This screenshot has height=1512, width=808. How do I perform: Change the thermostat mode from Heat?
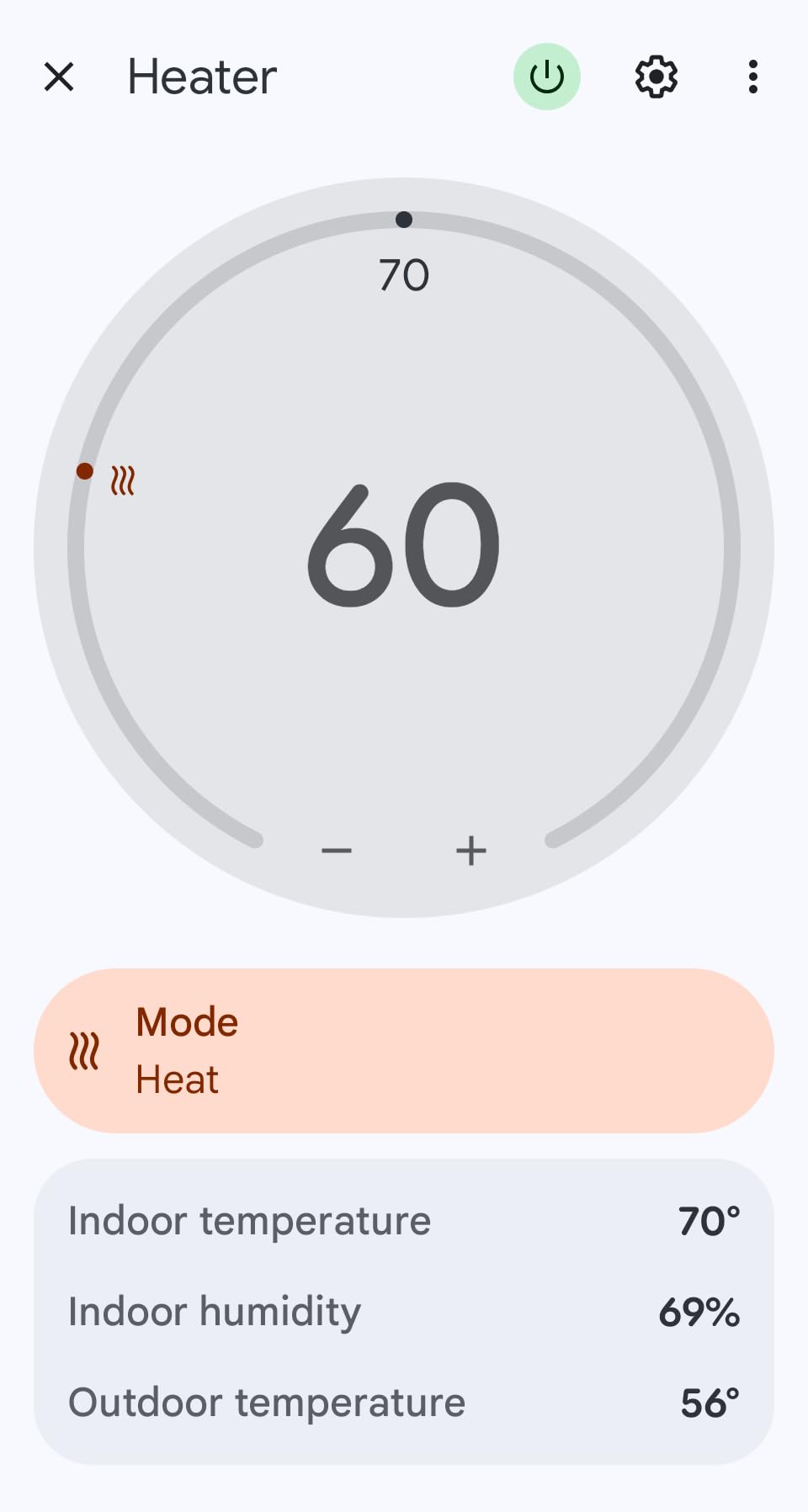pyautogui.click(x=403, y=1049)
